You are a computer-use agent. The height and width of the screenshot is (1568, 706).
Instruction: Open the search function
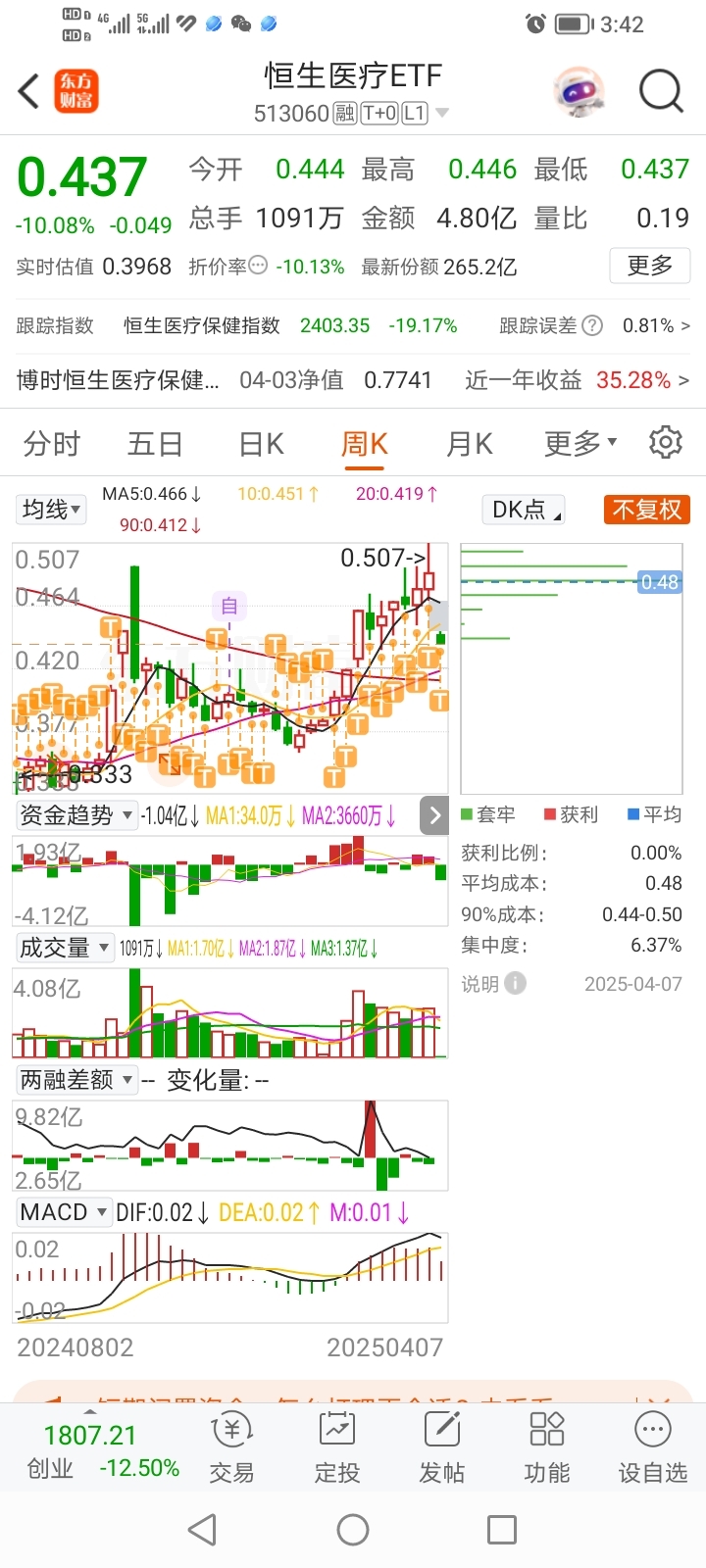tap(661, 90)
